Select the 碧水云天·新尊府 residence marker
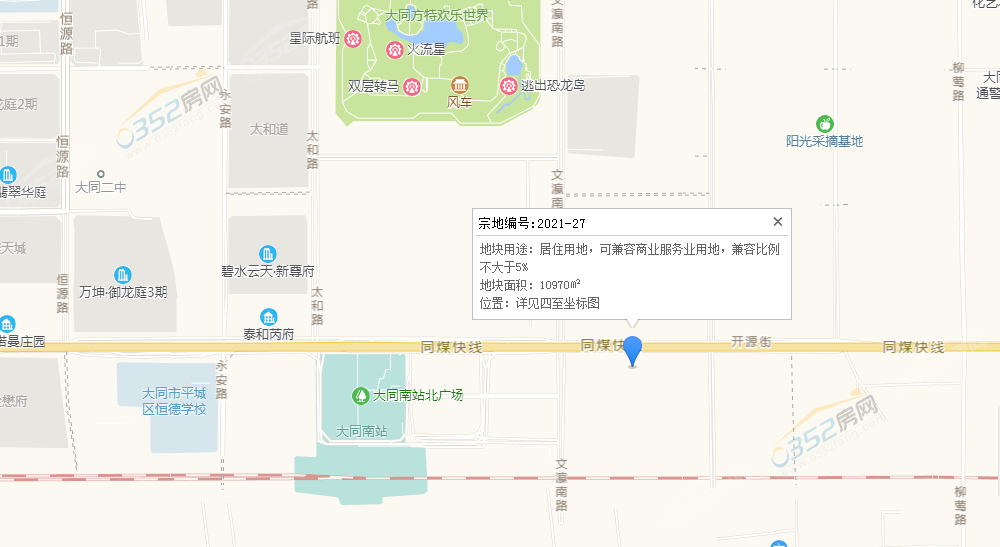Screen dimensions: 1000x547 point(268,254)
